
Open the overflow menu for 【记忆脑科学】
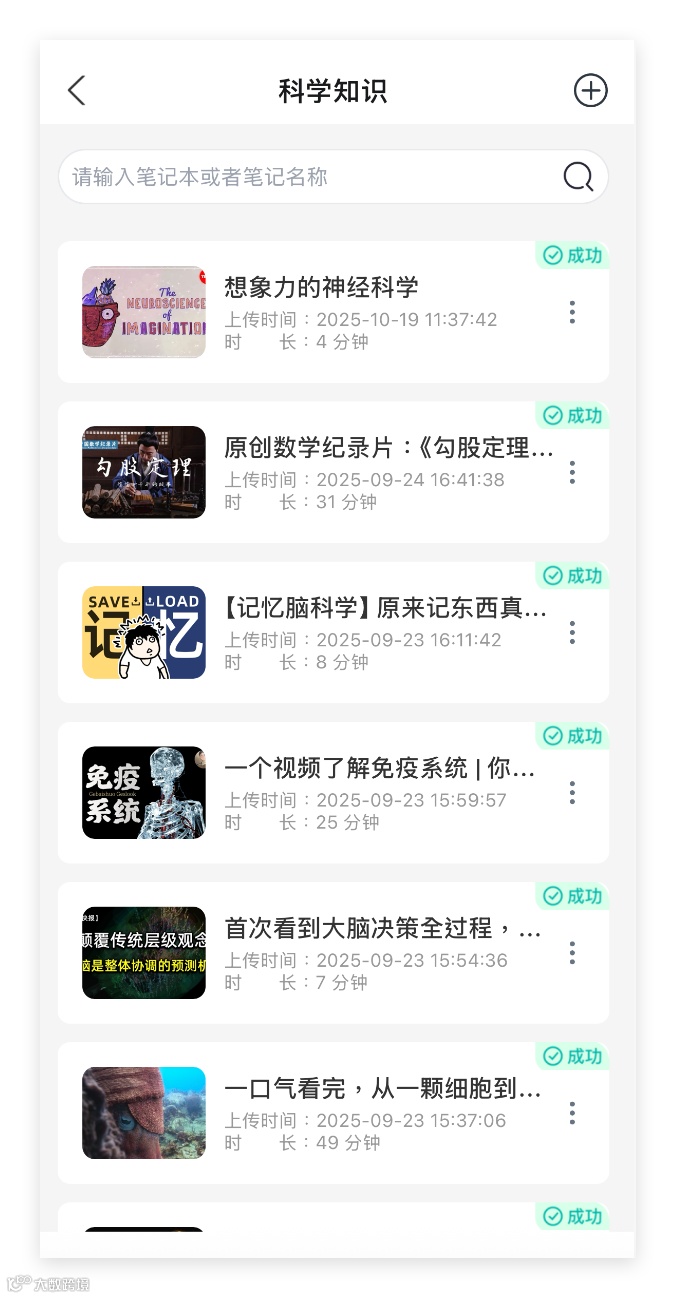point(572,632)
